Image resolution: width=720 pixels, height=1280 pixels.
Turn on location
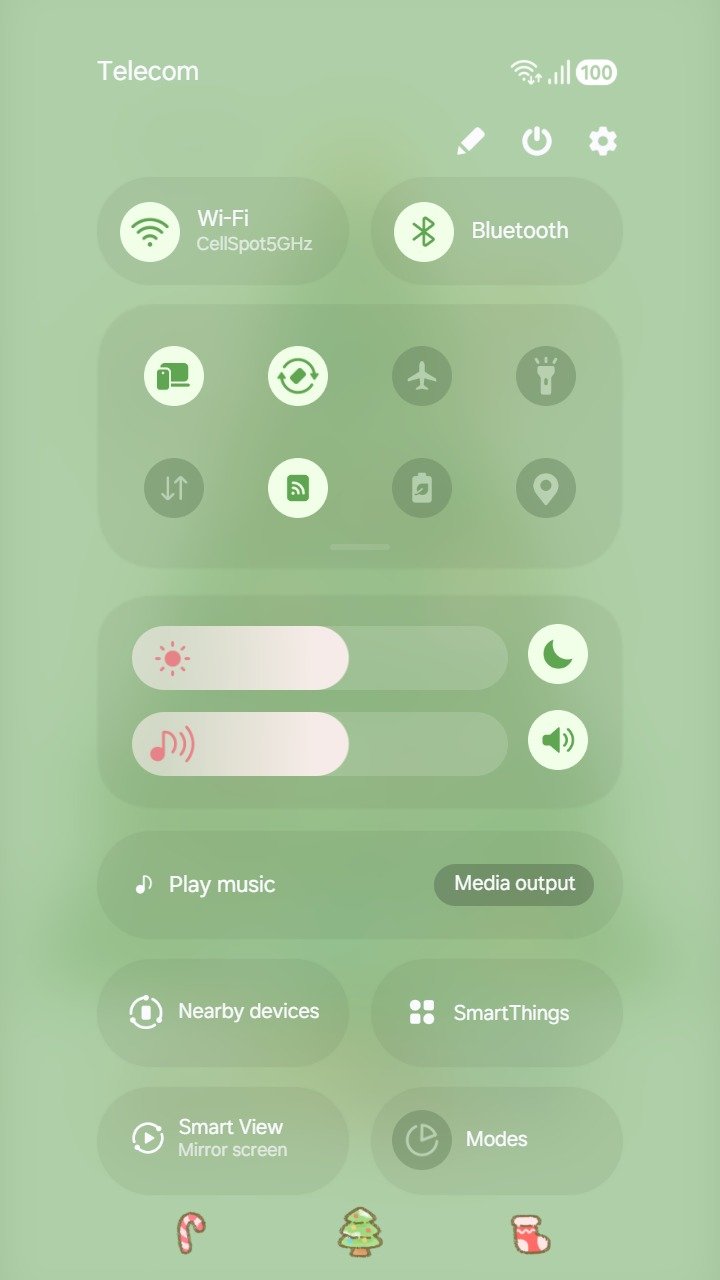coord(546,488)
